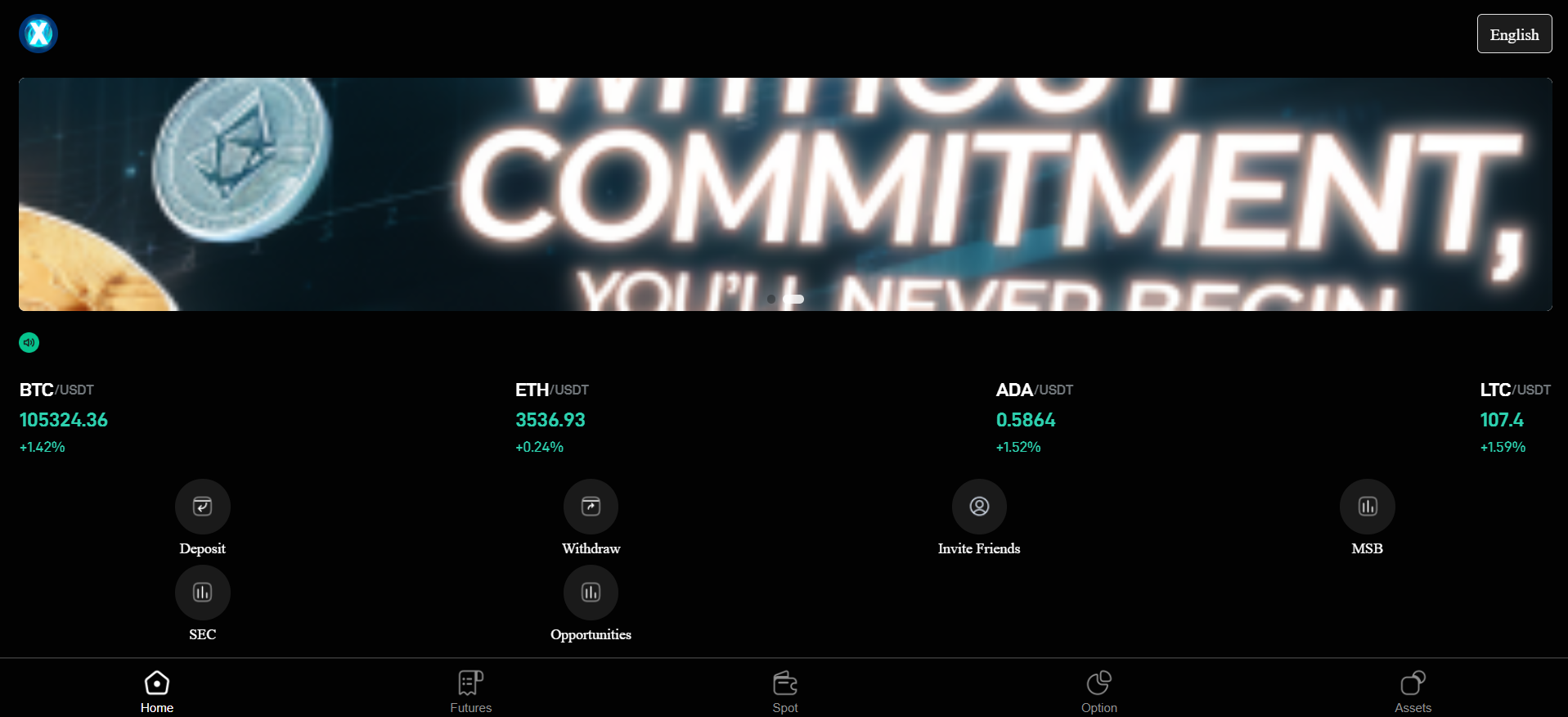The width and height of the screenshot is (1568, 717).
Task: Go to the Home tab
Action: pos(156,691)
